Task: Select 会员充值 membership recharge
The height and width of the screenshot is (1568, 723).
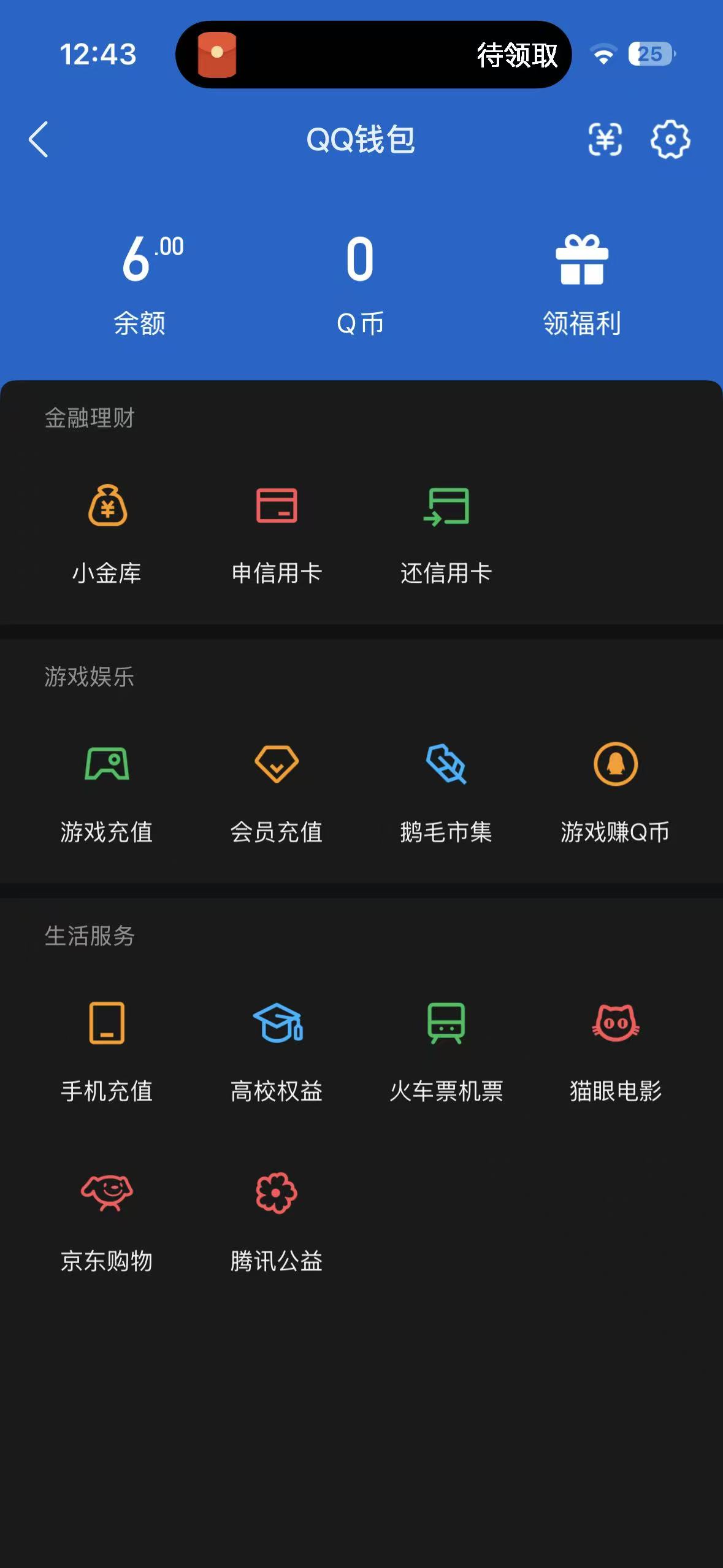Action: (x=277, y=791)
